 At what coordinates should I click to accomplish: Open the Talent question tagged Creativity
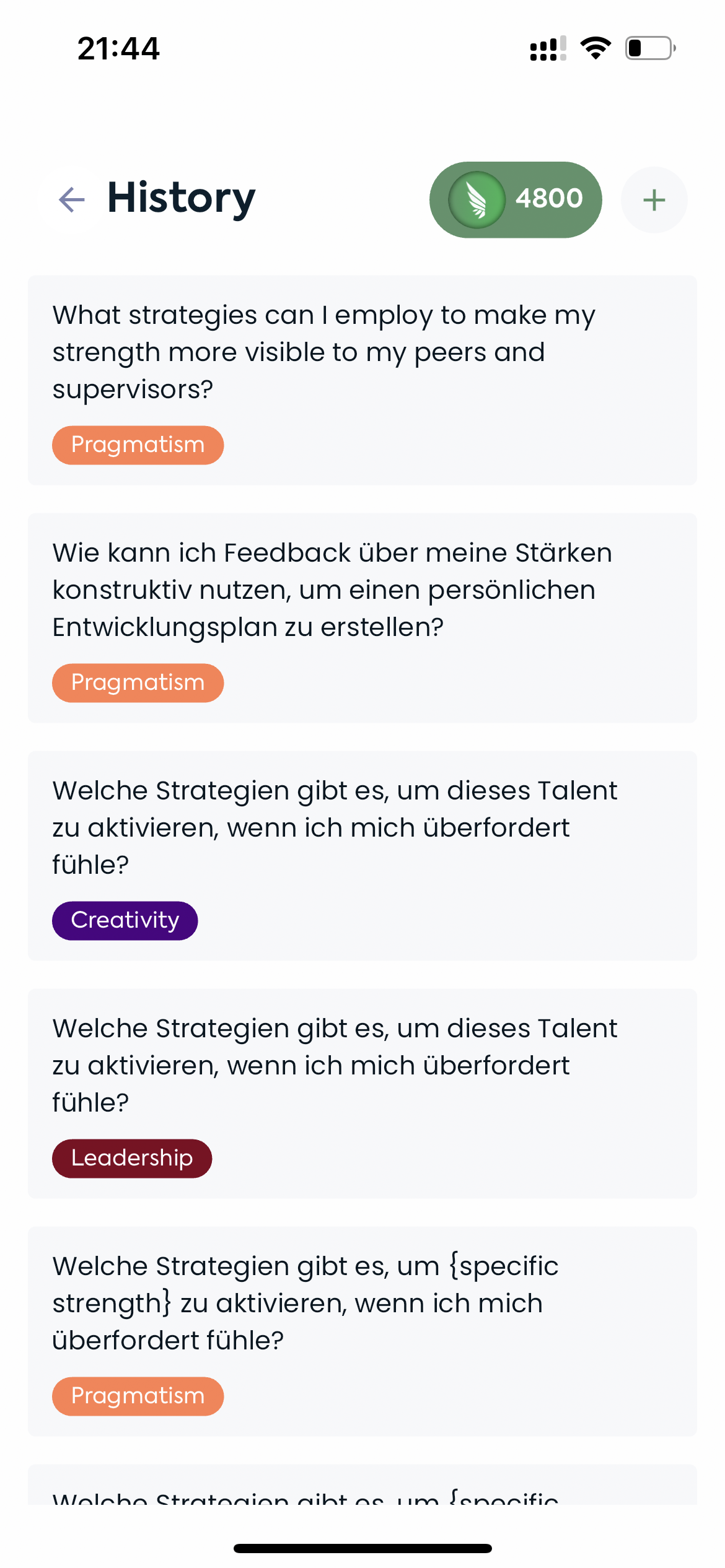(362, 829)
